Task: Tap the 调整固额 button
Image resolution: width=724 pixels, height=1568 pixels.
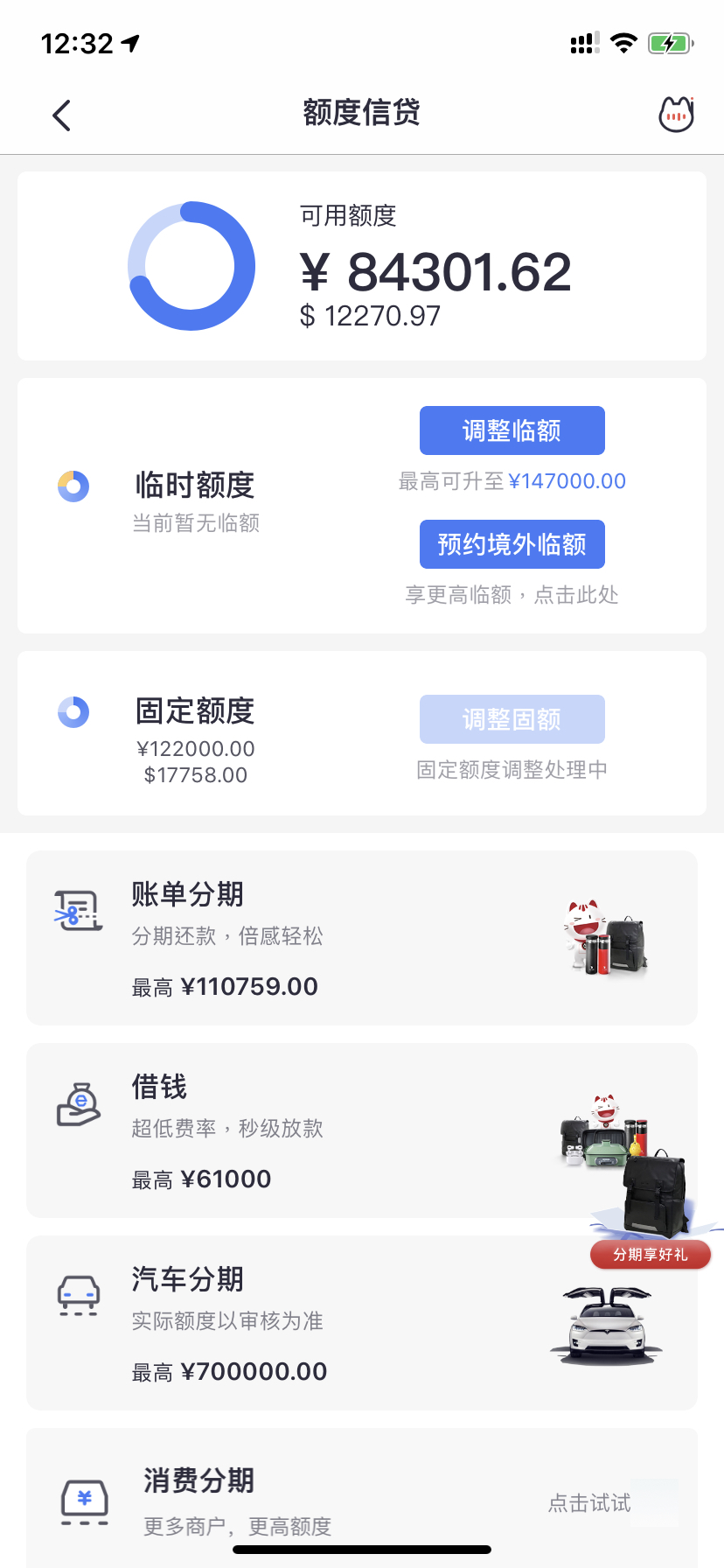Action: click(x=512, y=719)
